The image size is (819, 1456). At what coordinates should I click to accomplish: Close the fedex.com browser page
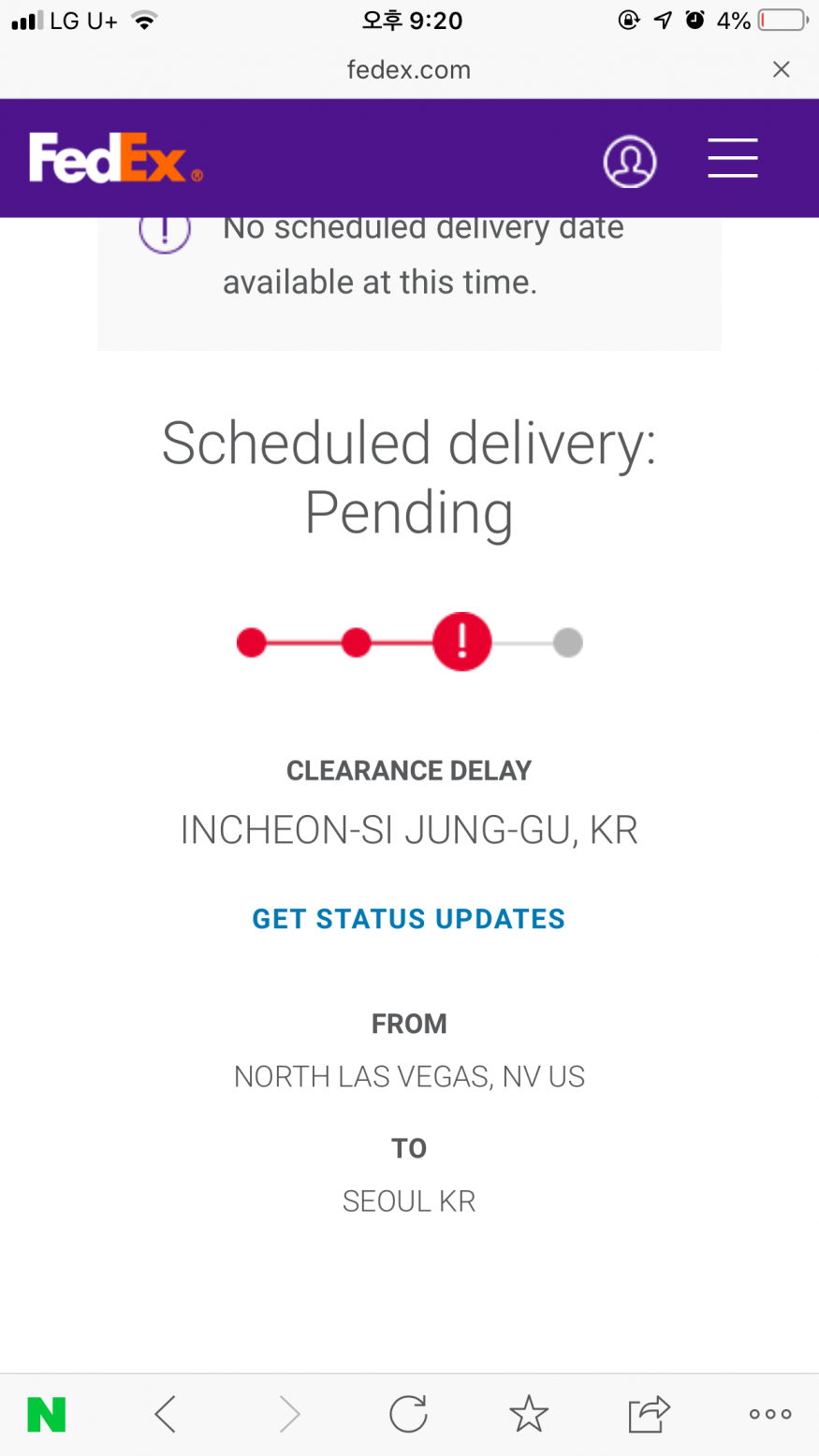point(781,69)
